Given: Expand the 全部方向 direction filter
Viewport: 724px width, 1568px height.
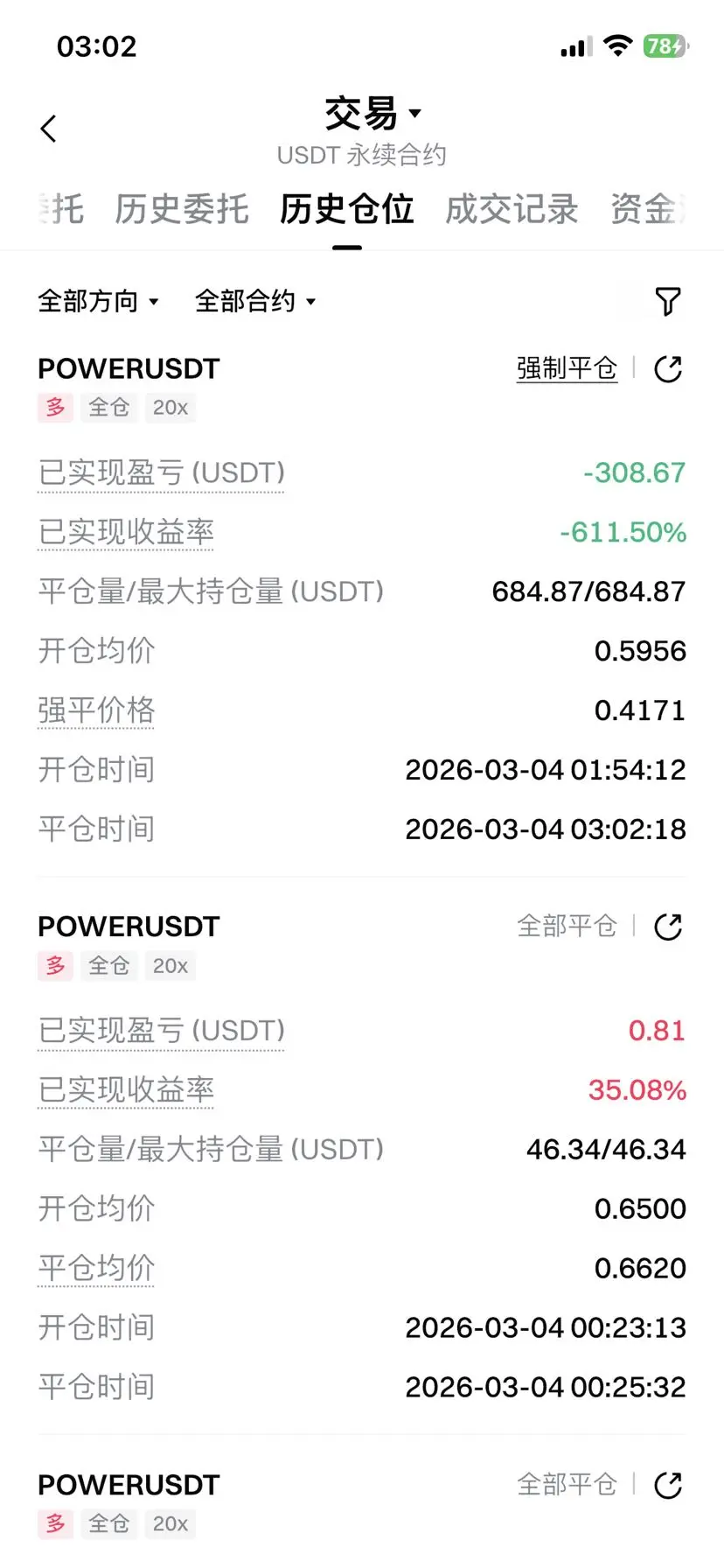Looking at the screenshot, I should click(x=99, y=301).
